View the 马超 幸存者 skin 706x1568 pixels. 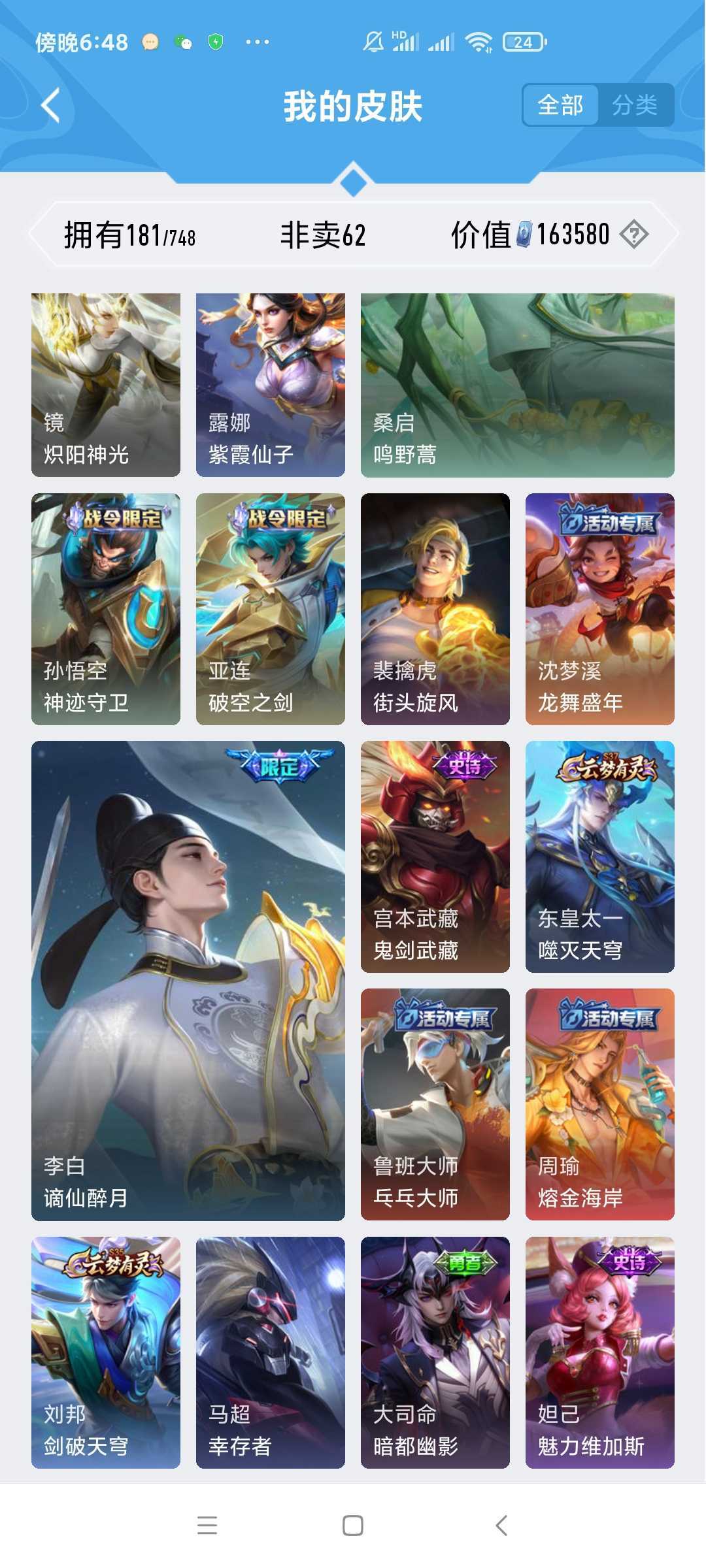tap(271, 1352)
